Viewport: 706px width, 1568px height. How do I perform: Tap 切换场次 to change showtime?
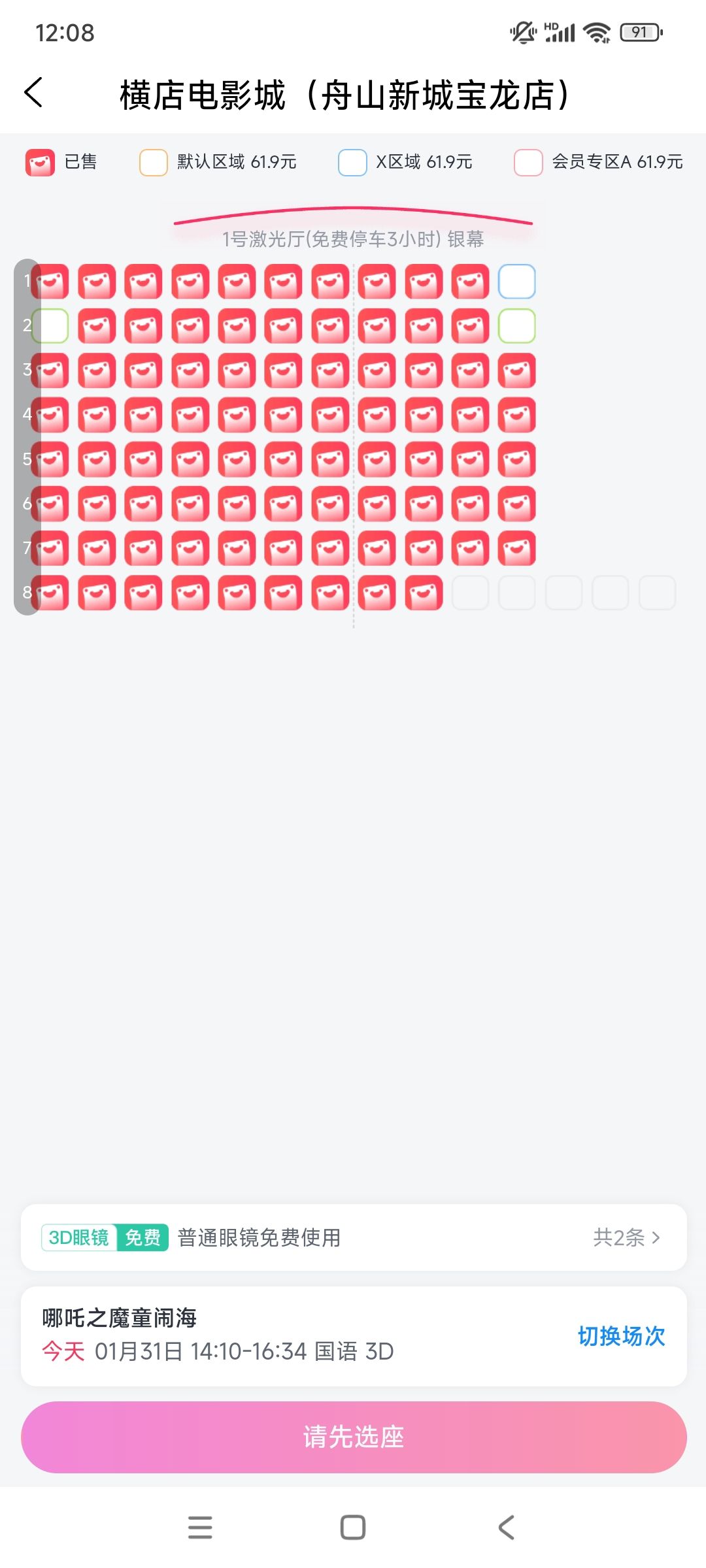point(621,1335)
